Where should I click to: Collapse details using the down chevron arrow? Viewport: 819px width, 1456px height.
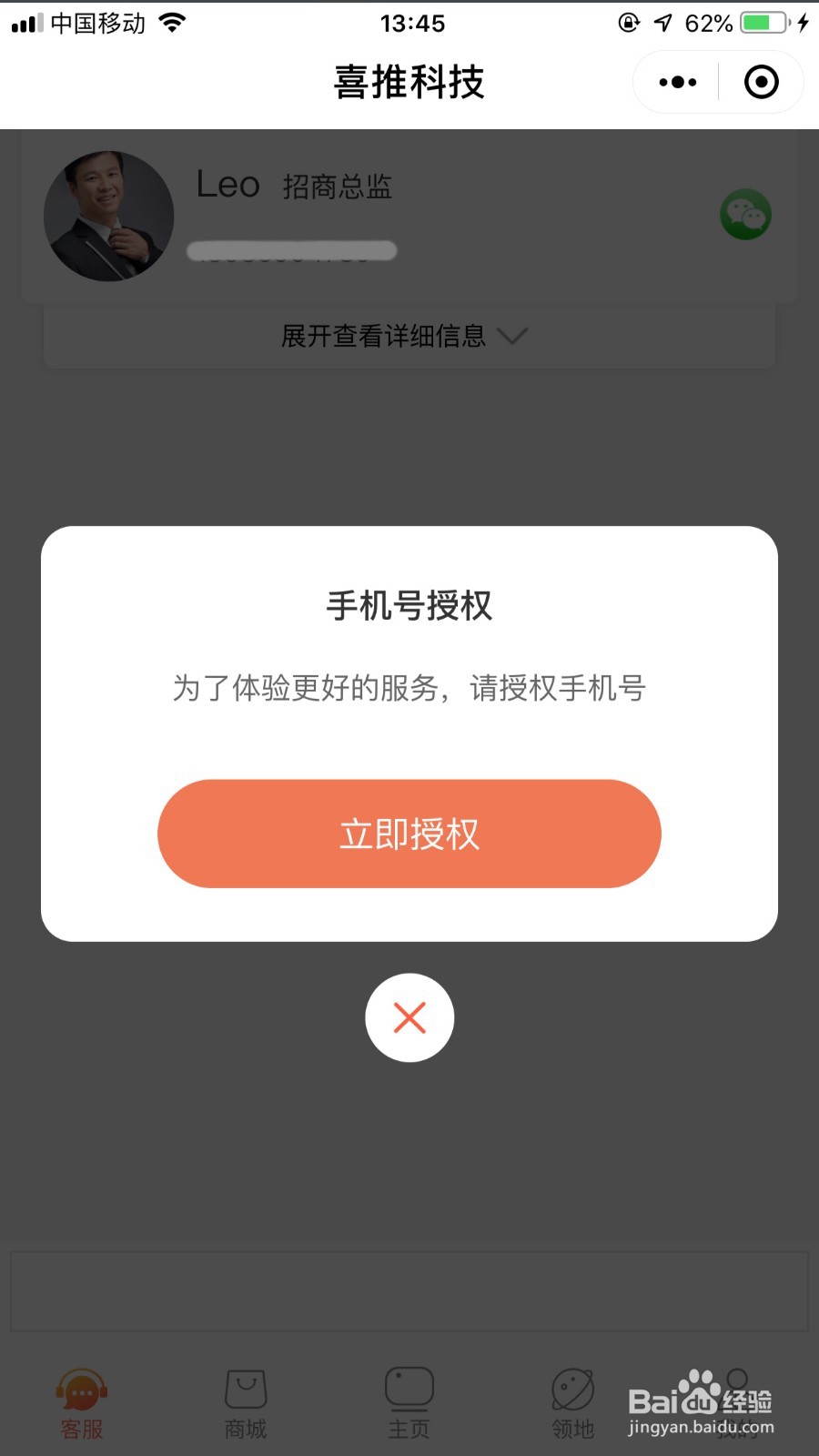[x=514, y=337]
